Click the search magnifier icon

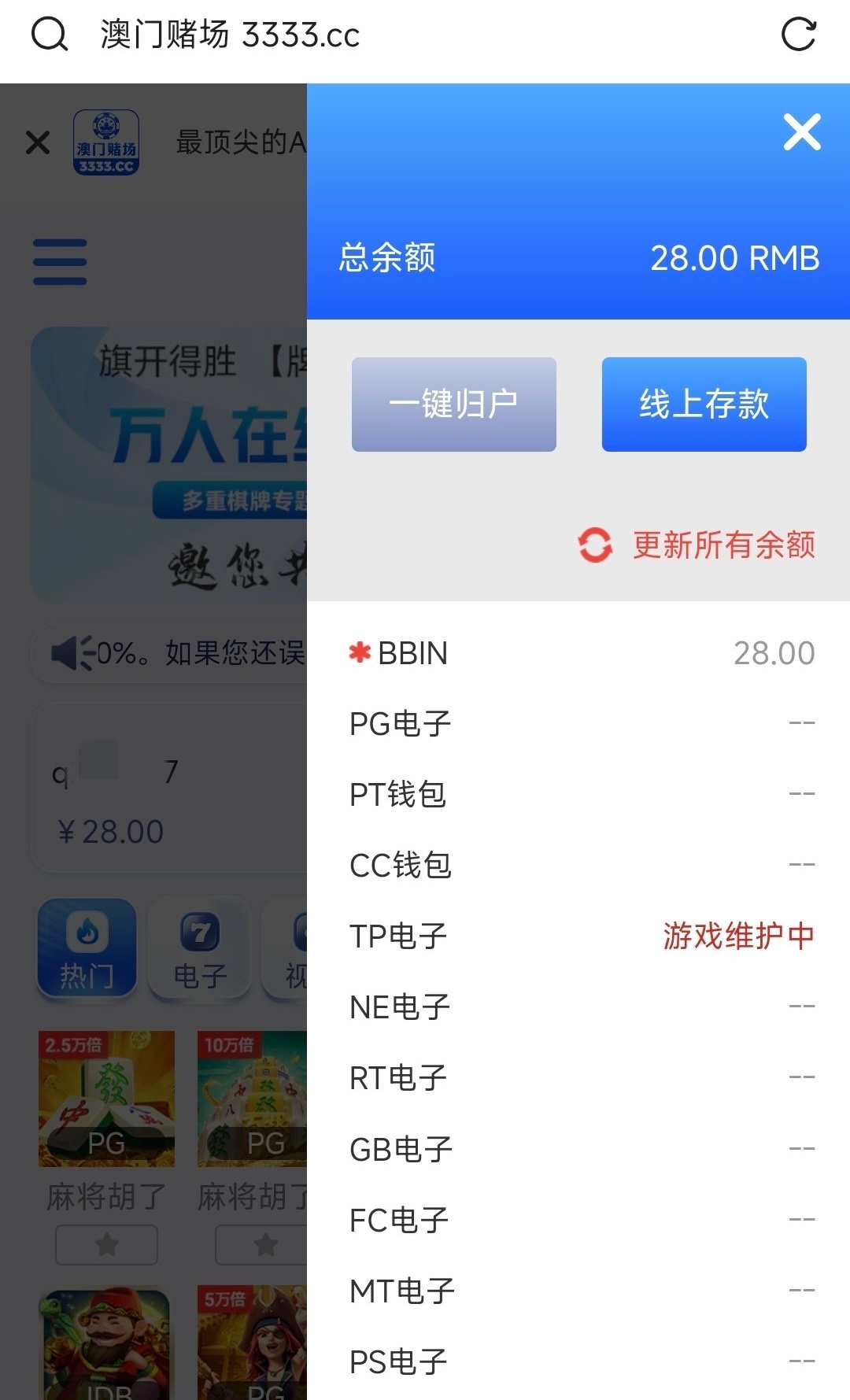click(49, 35)
